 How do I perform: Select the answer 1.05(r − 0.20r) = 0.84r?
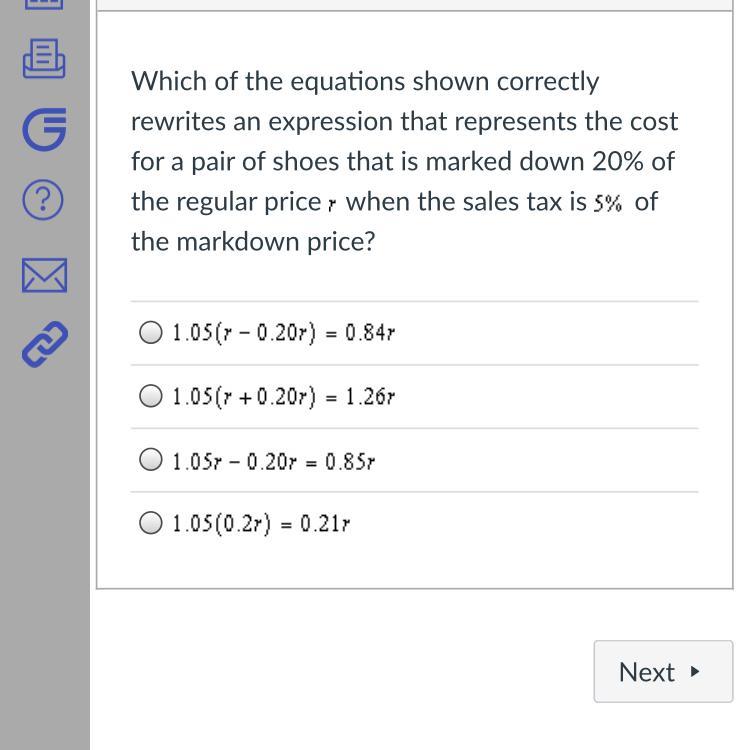click(151, 332)
